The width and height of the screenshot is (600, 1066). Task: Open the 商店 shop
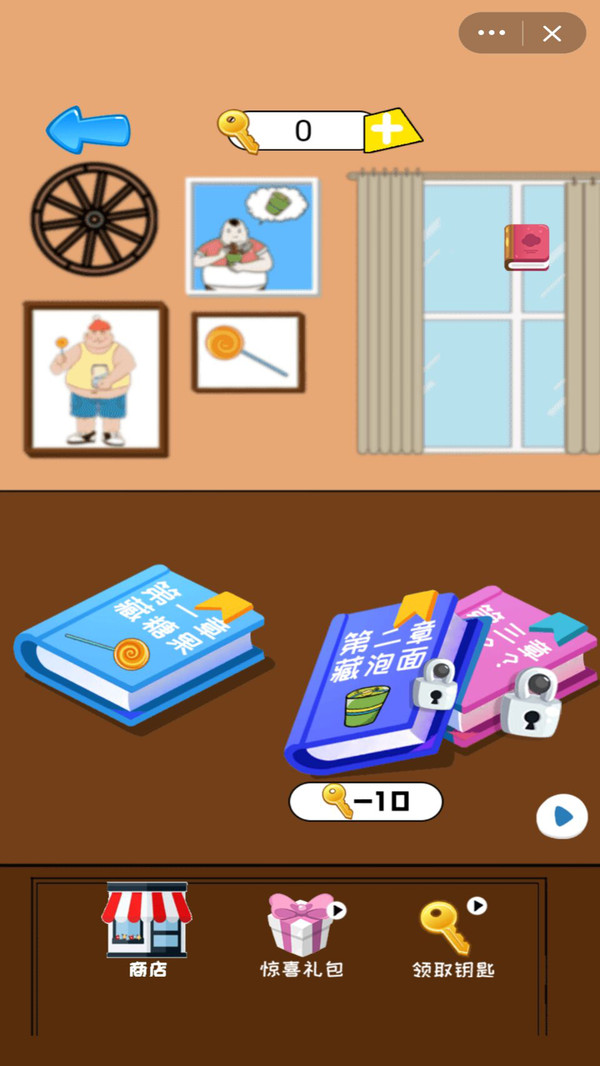click(147, 930)
